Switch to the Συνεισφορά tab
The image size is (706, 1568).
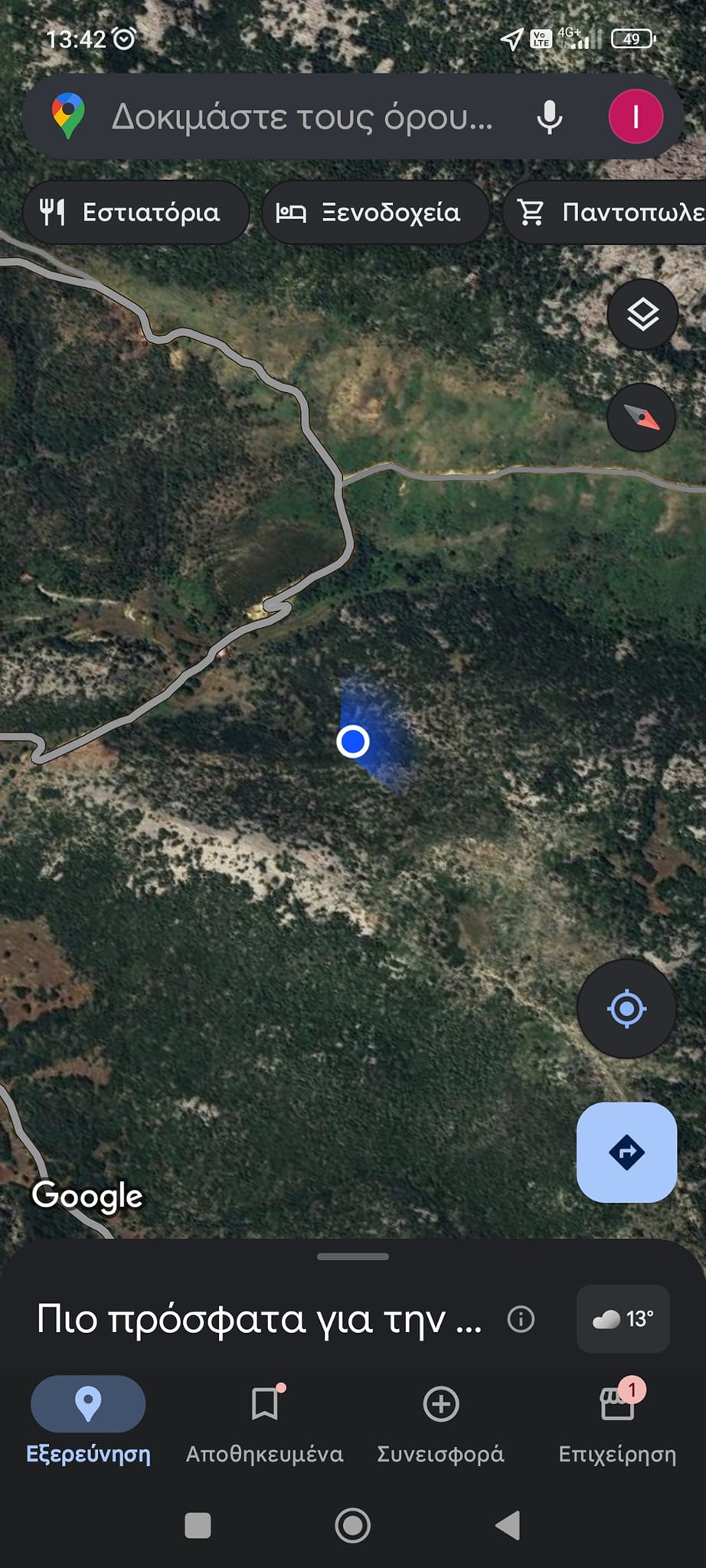pyautogui.click(x=440, y=1420)
